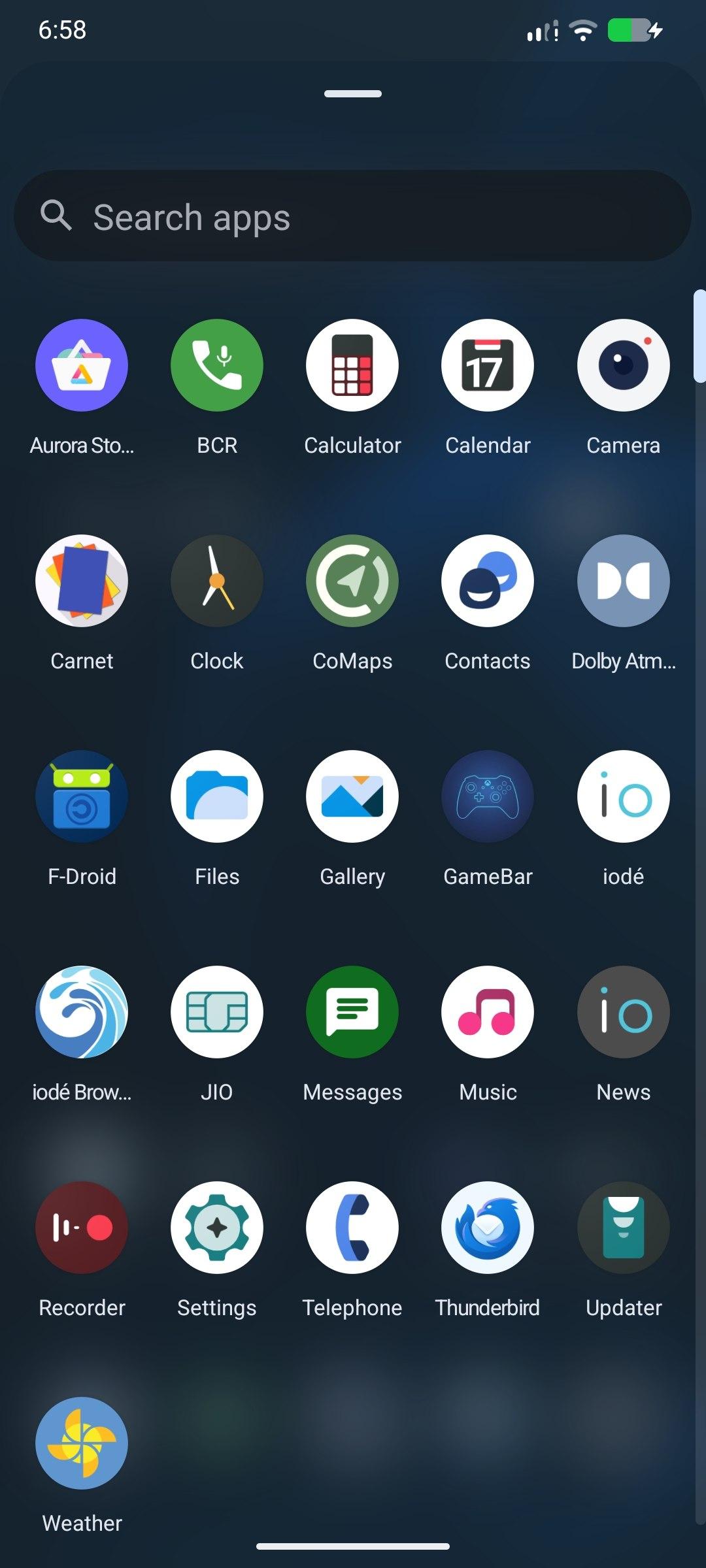Open Thunderbird email app
Viewport: 706px width, 1568px height.
pos(488,1228)
